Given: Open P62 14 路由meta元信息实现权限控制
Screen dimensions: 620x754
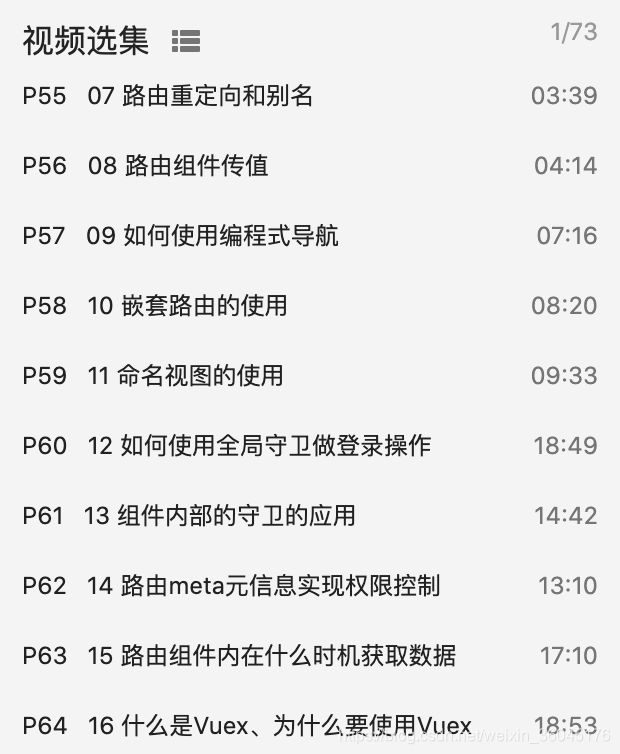Looking at the screenshot, I should [x=263, y=586].
